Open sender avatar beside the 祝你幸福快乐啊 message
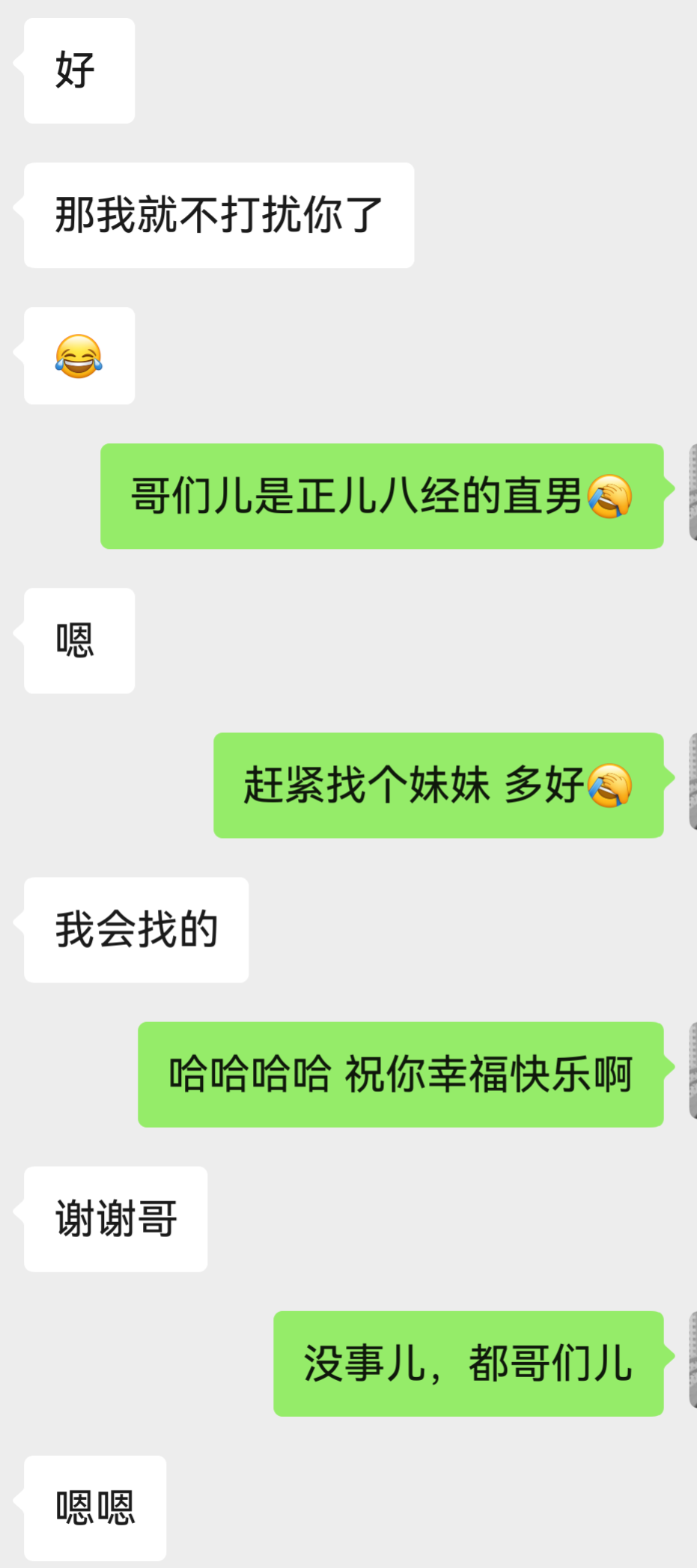The height and width of the screenshot is (1568, 697). [693, 1070]
